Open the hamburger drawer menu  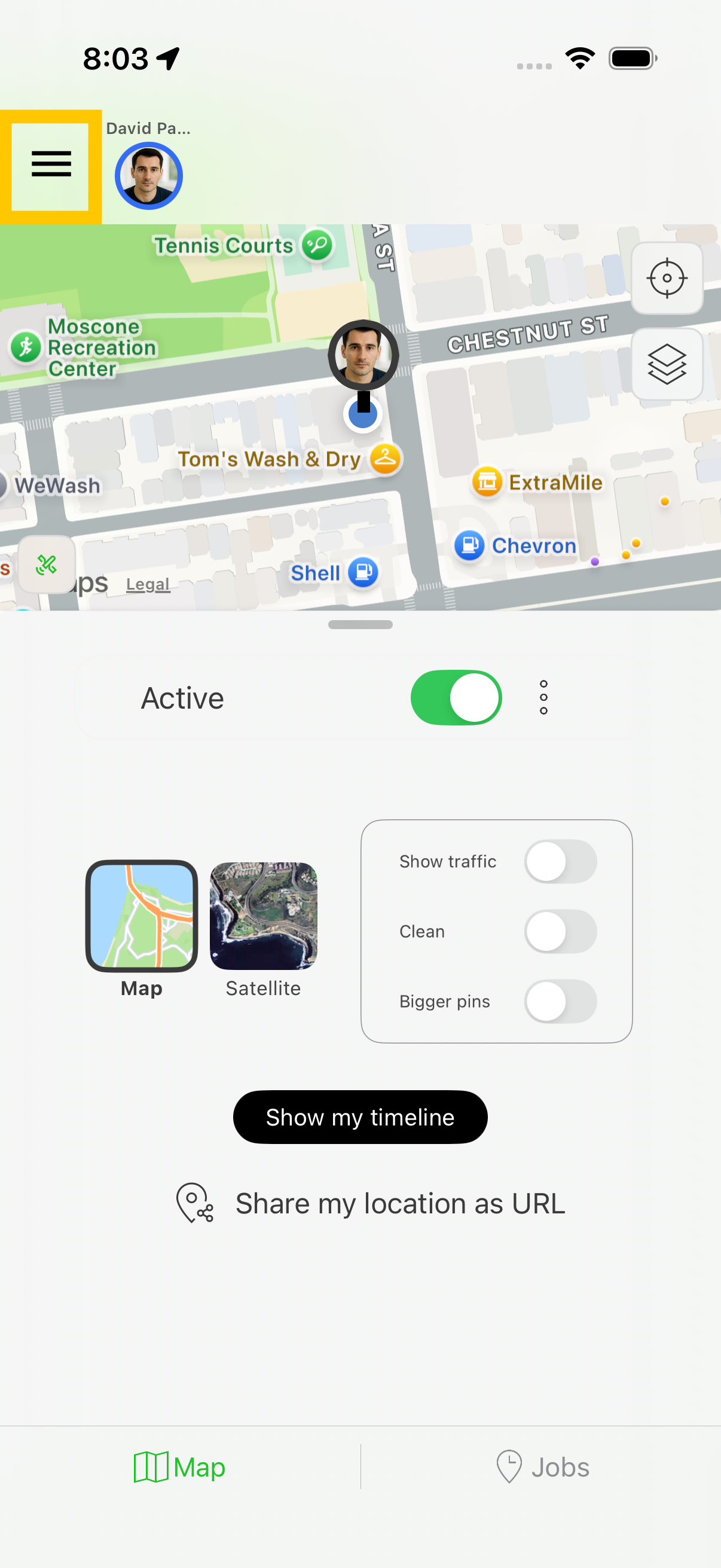pos(51,165)
